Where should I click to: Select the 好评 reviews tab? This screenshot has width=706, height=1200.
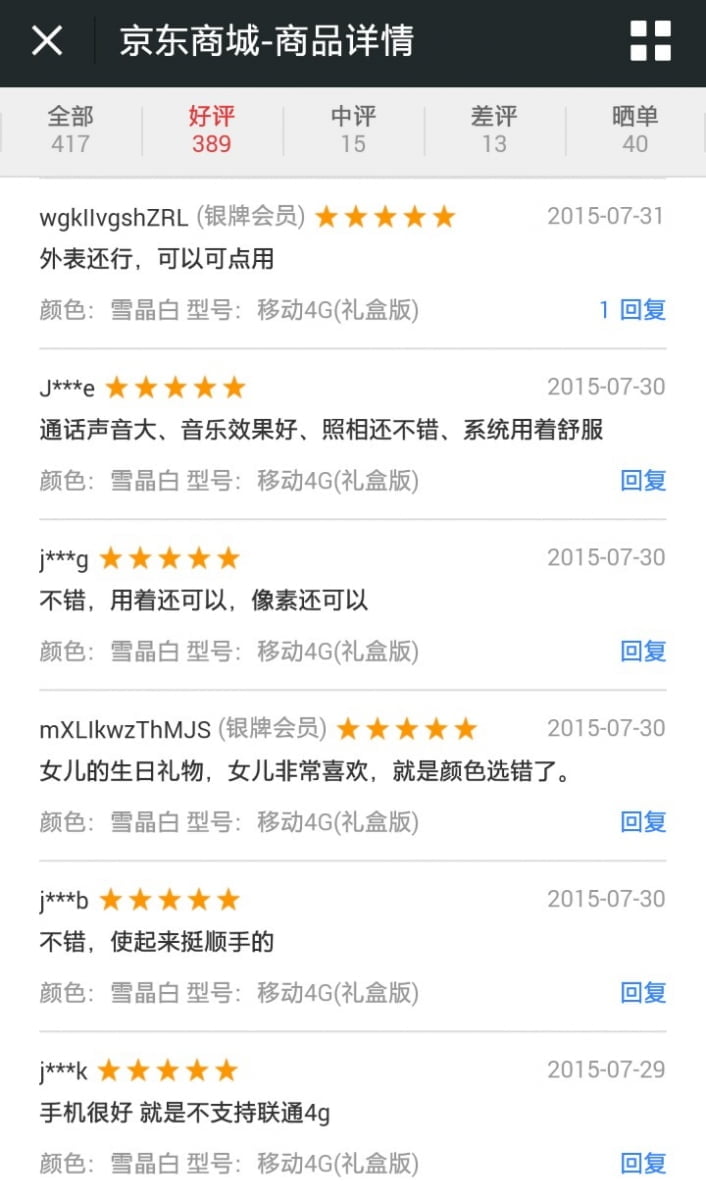pos(211,130)
